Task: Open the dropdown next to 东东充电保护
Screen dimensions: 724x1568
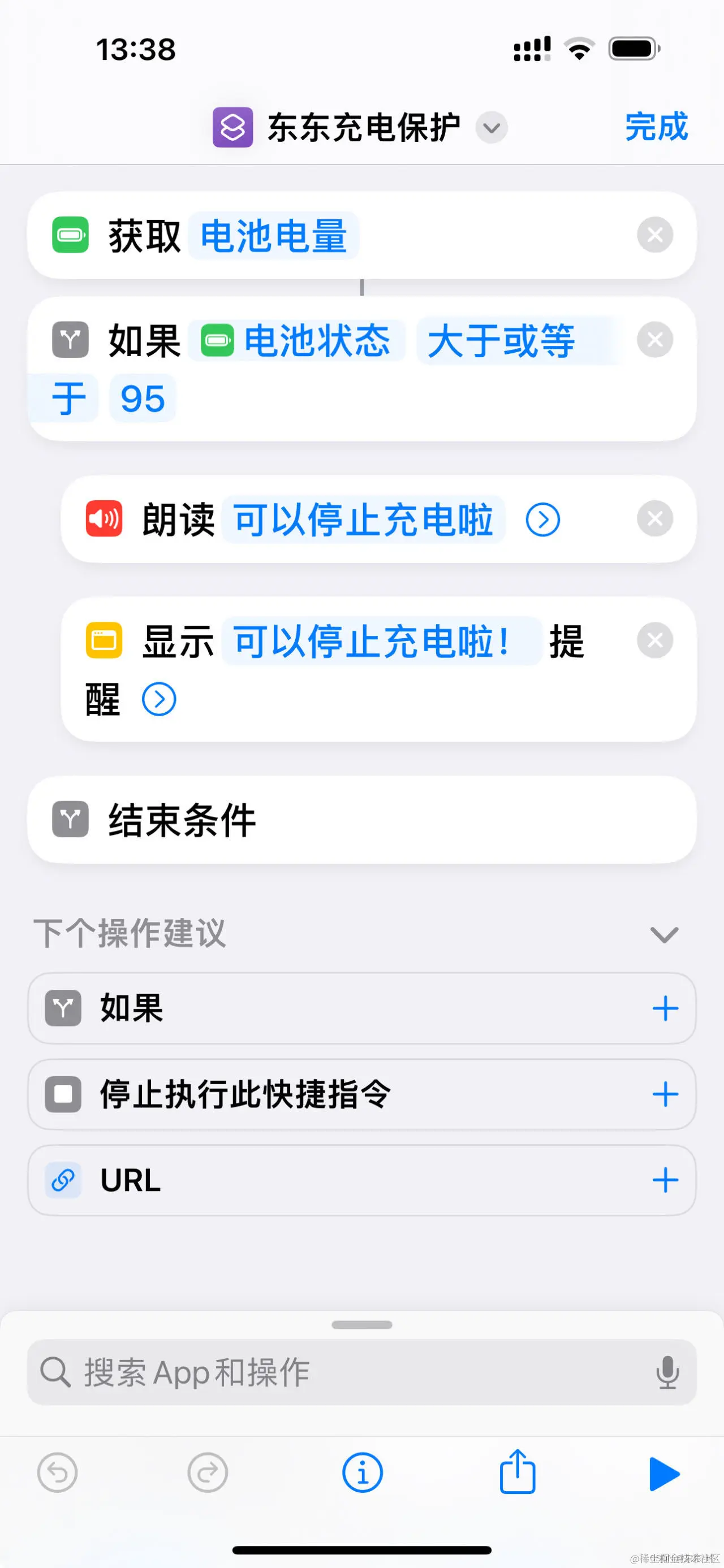Action: (x=492, y=128)
